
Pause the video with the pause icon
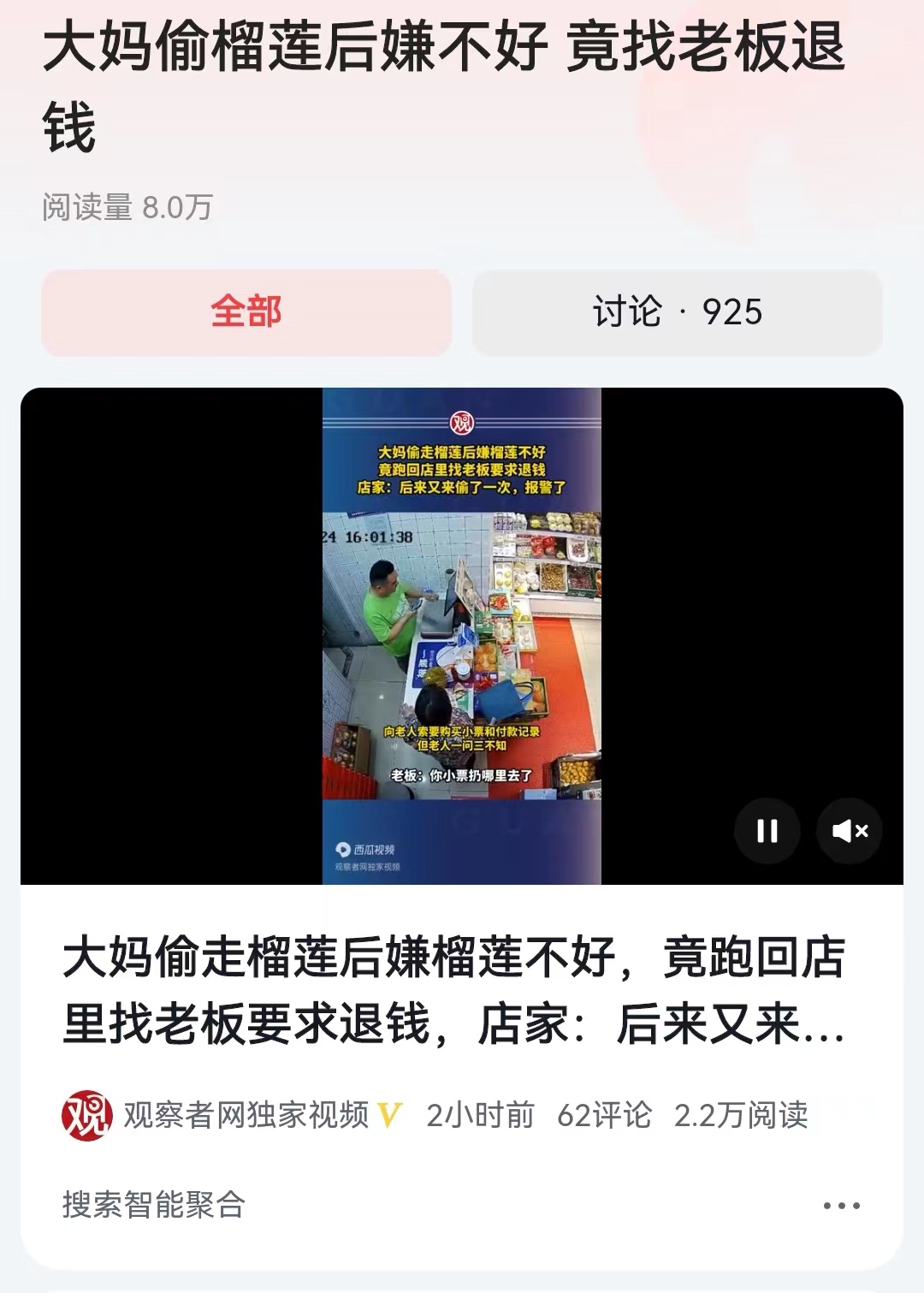point(767,831)
